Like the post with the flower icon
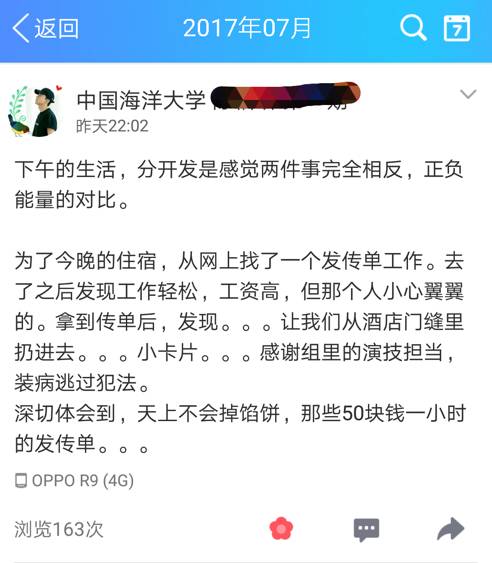Image resolution: width=492 pixels, height=563 pixels. coord(281,528)
